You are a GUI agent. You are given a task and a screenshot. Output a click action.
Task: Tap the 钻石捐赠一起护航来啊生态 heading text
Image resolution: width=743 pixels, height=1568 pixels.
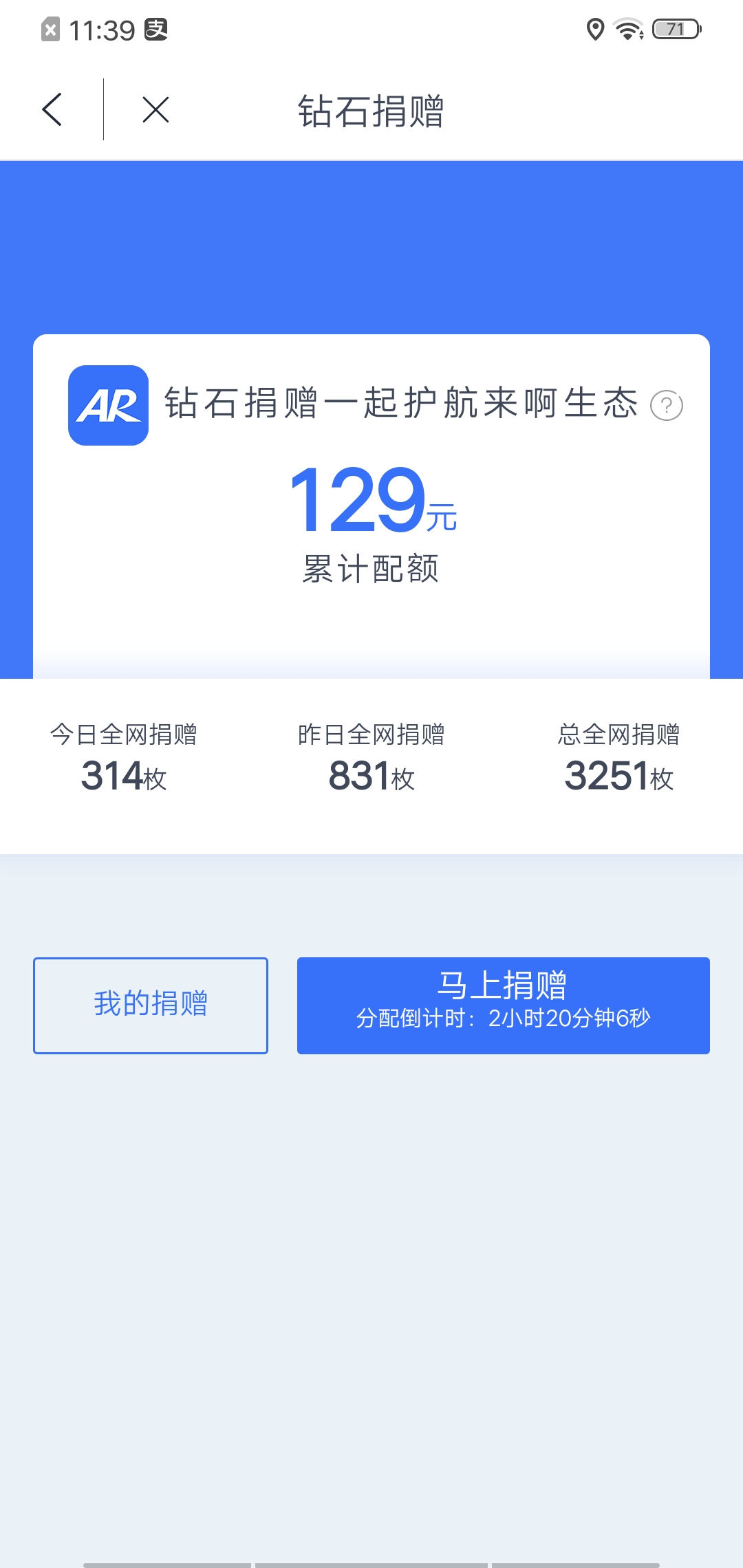click(402, 406)
